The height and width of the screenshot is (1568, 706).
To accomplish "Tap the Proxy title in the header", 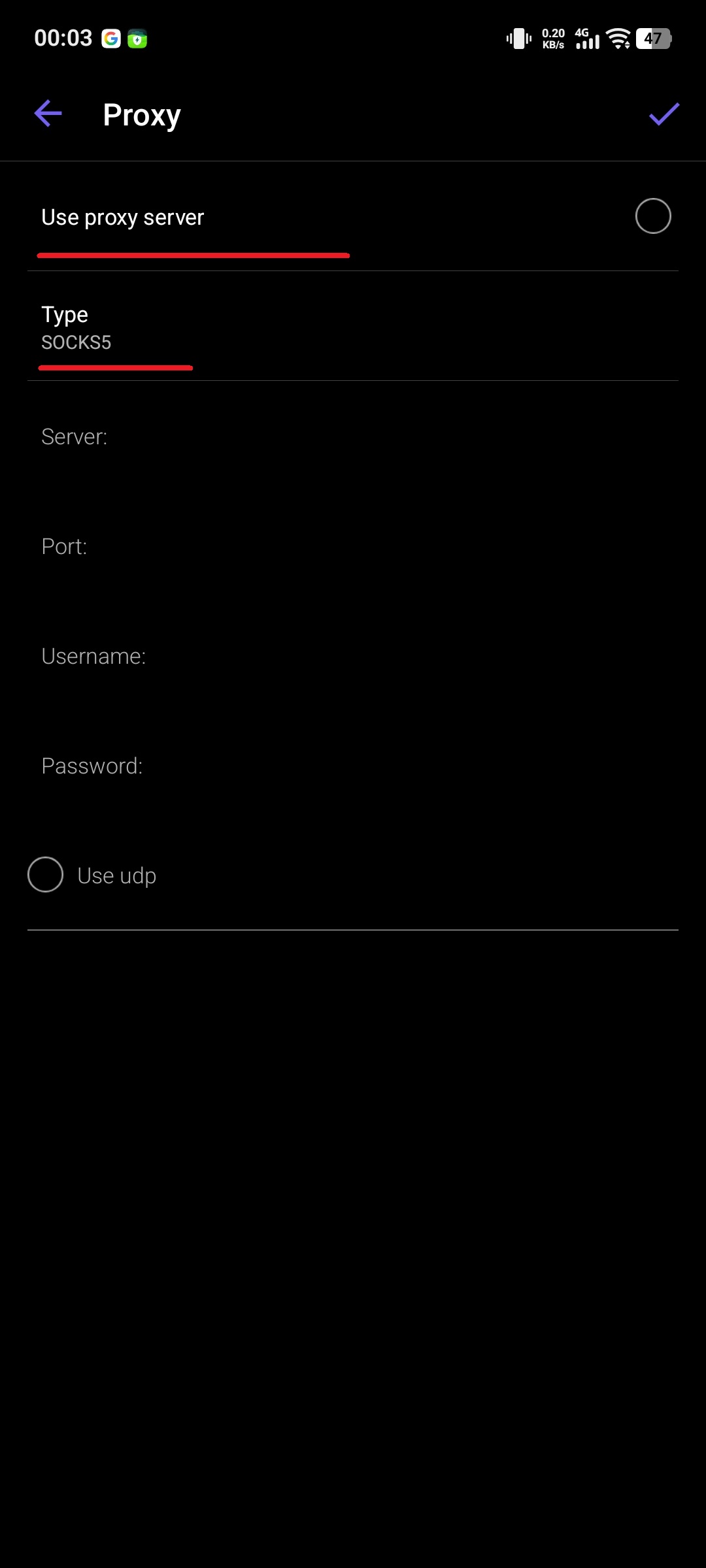I will 141,115.
